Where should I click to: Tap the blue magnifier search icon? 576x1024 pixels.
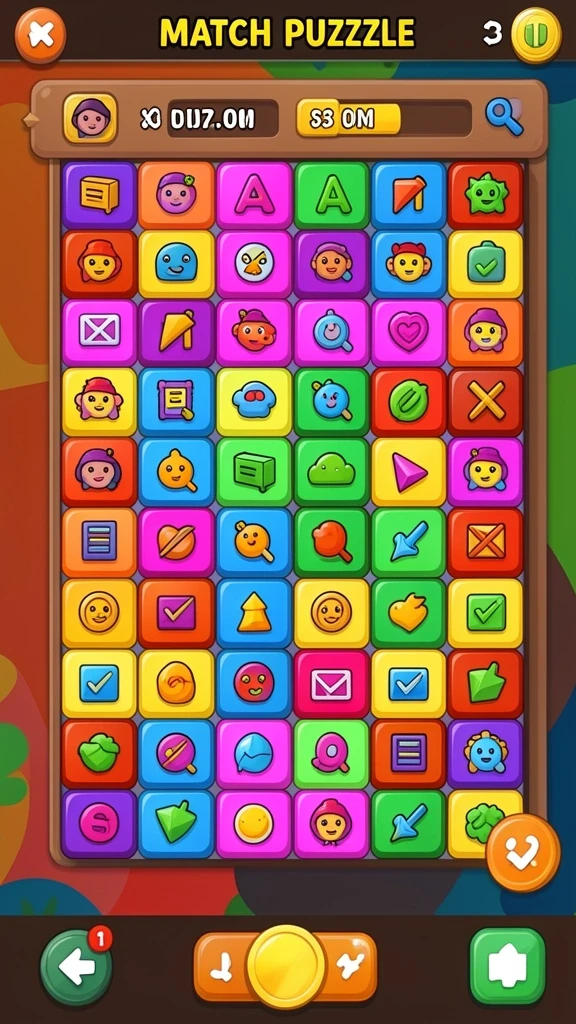(504, 118)
